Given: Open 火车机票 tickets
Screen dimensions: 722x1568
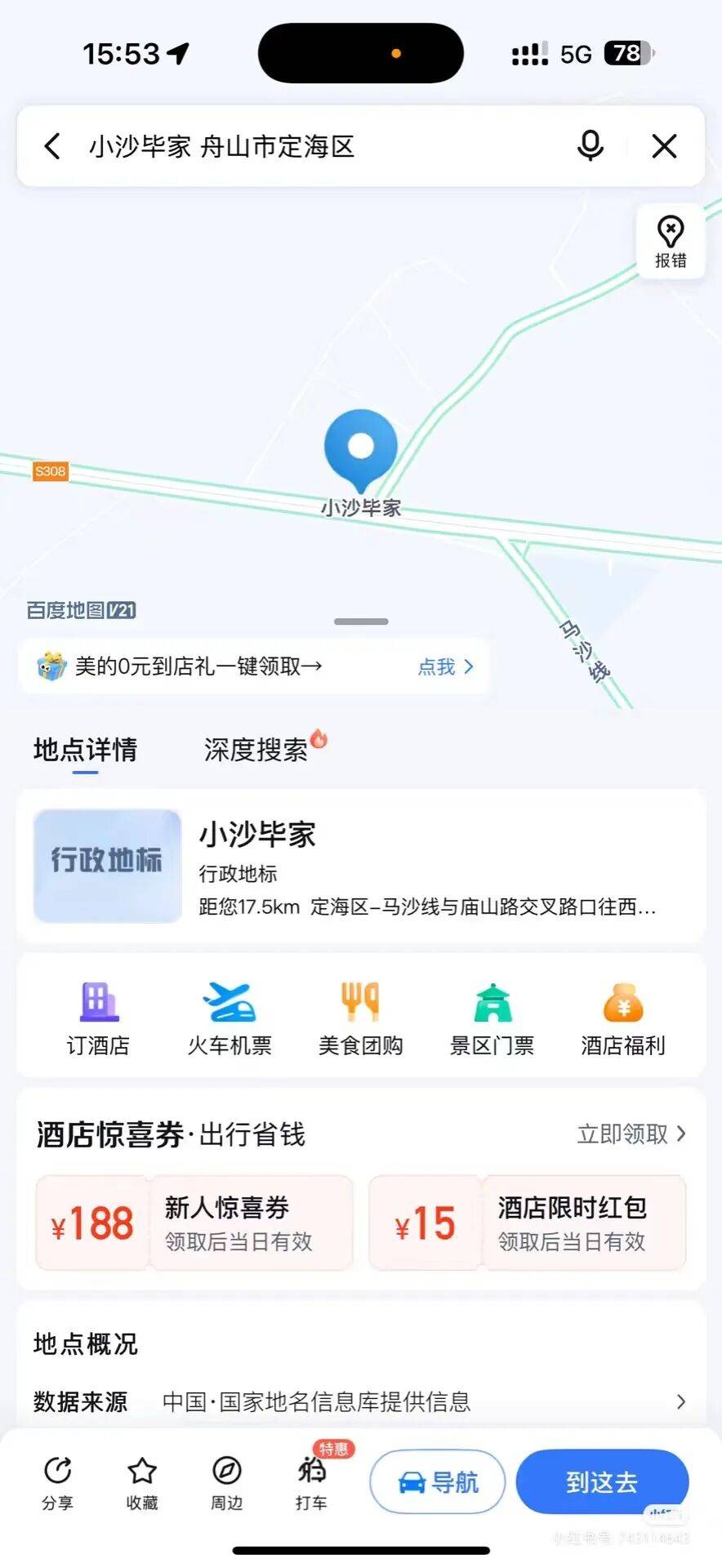Looking at the screenshot, I should point(230,1018).
